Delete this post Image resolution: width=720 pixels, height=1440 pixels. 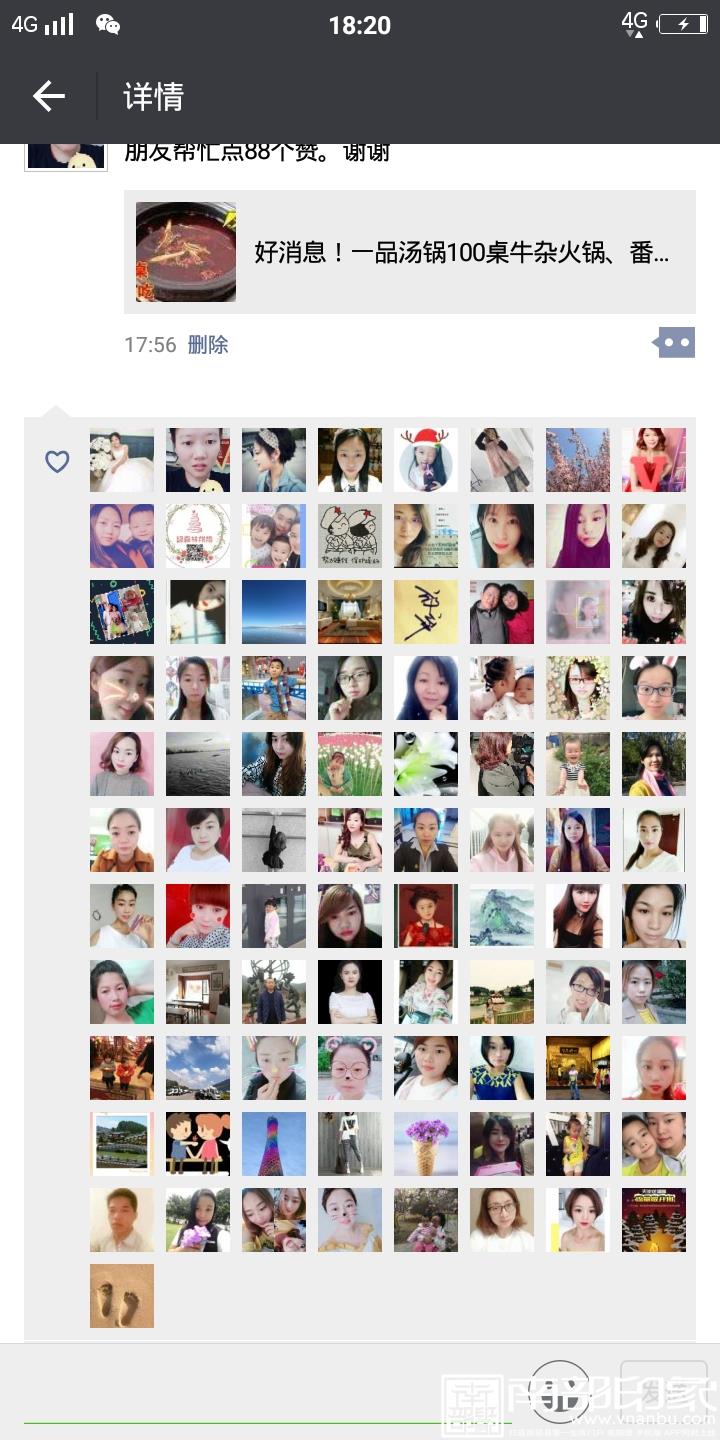pyautogui.click(x=208, y=345)
